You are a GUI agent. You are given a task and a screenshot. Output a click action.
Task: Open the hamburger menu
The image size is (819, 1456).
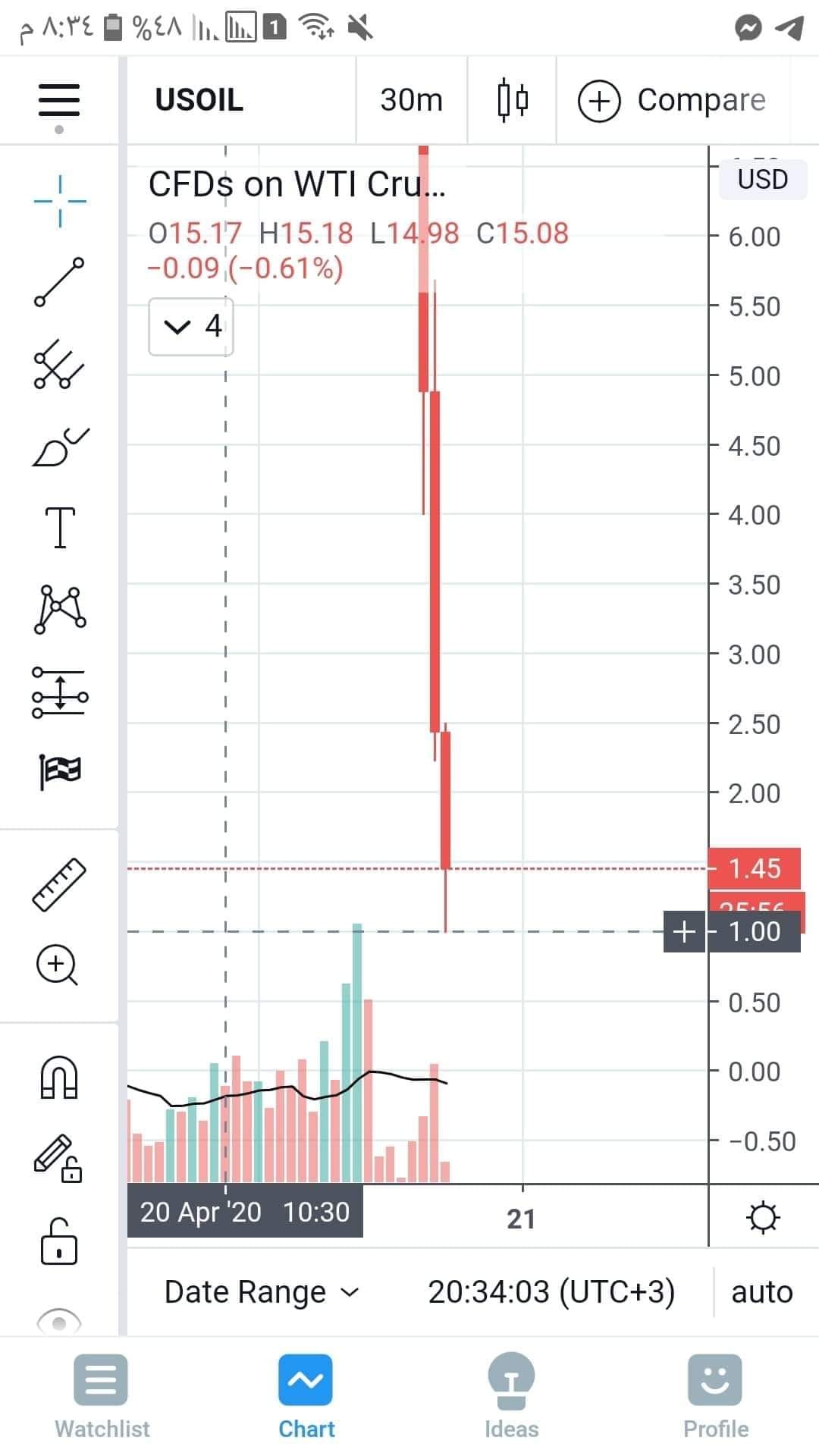(59, 100)
